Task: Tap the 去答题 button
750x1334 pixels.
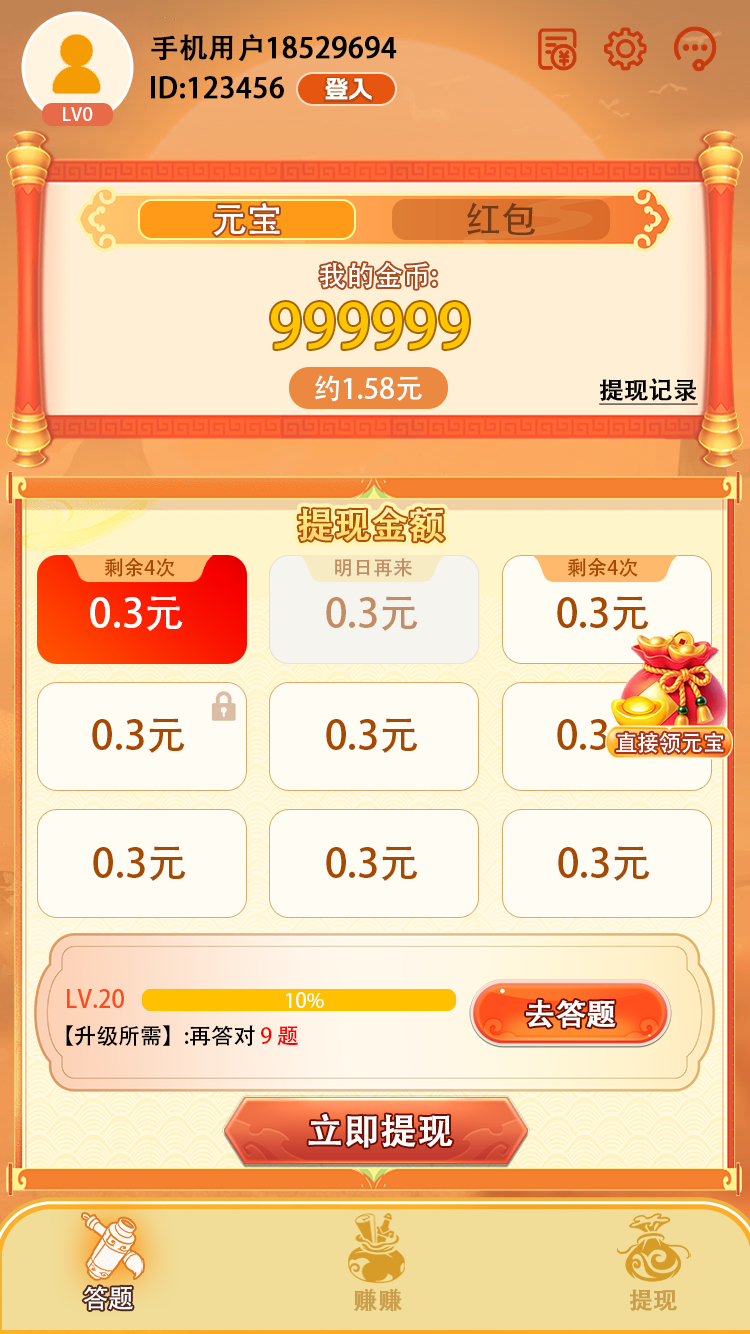Action: [x=570, y=1015]
